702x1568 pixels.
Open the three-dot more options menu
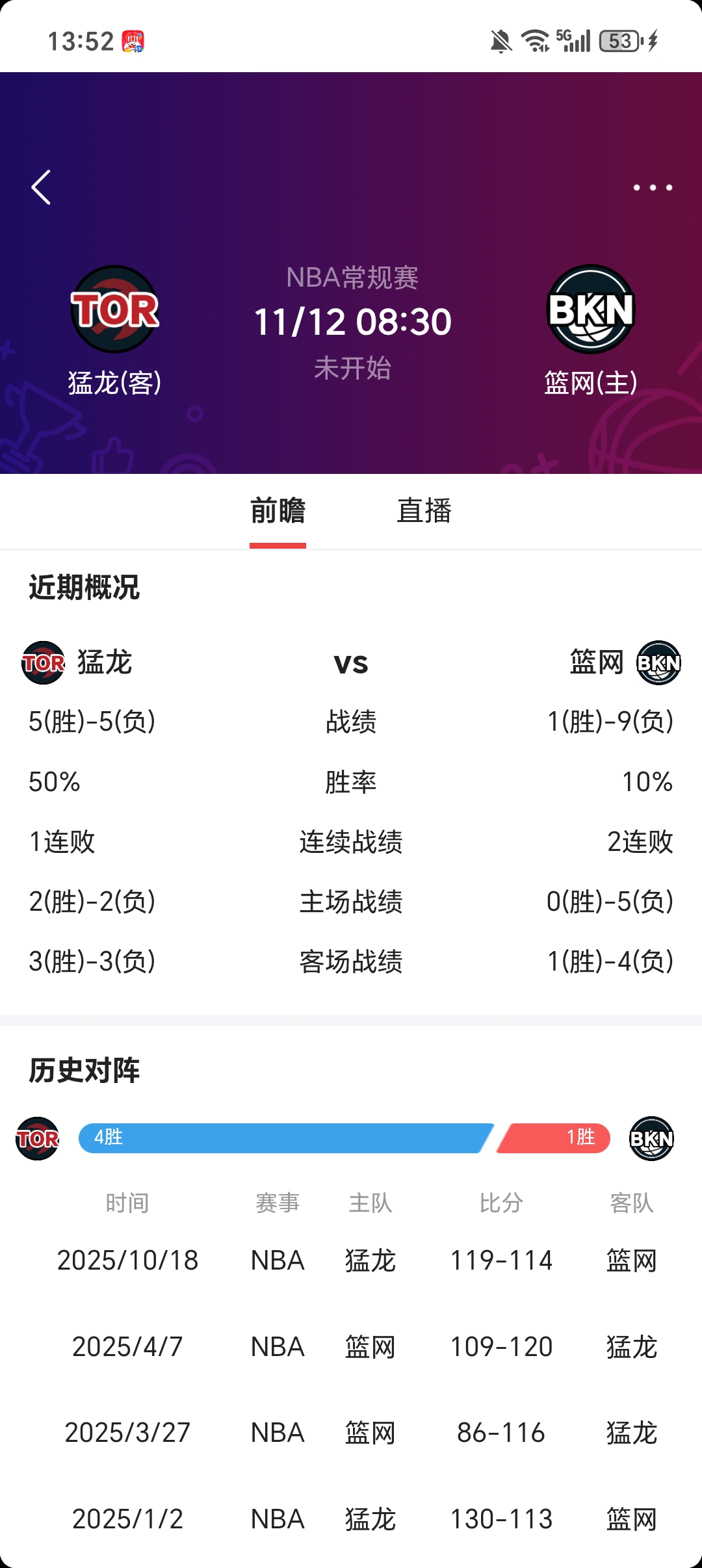pyautogui.click(x=653, y=187)
